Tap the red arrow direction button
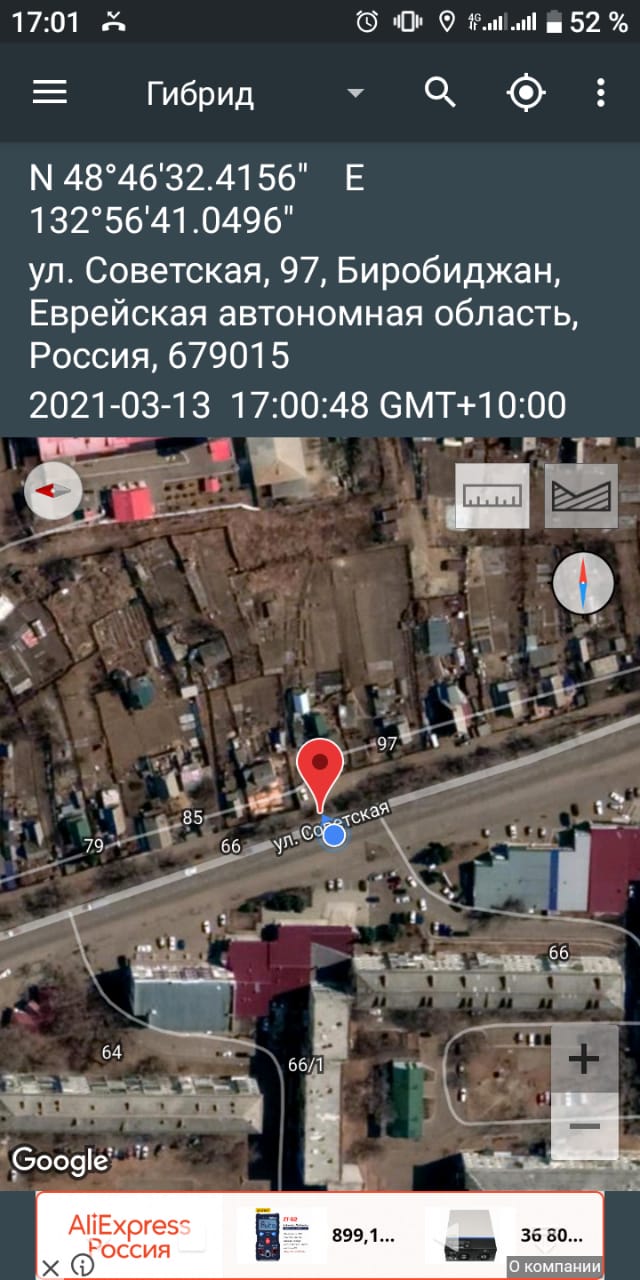Viewport: 640px width, 1280px height. coord(53,490)
